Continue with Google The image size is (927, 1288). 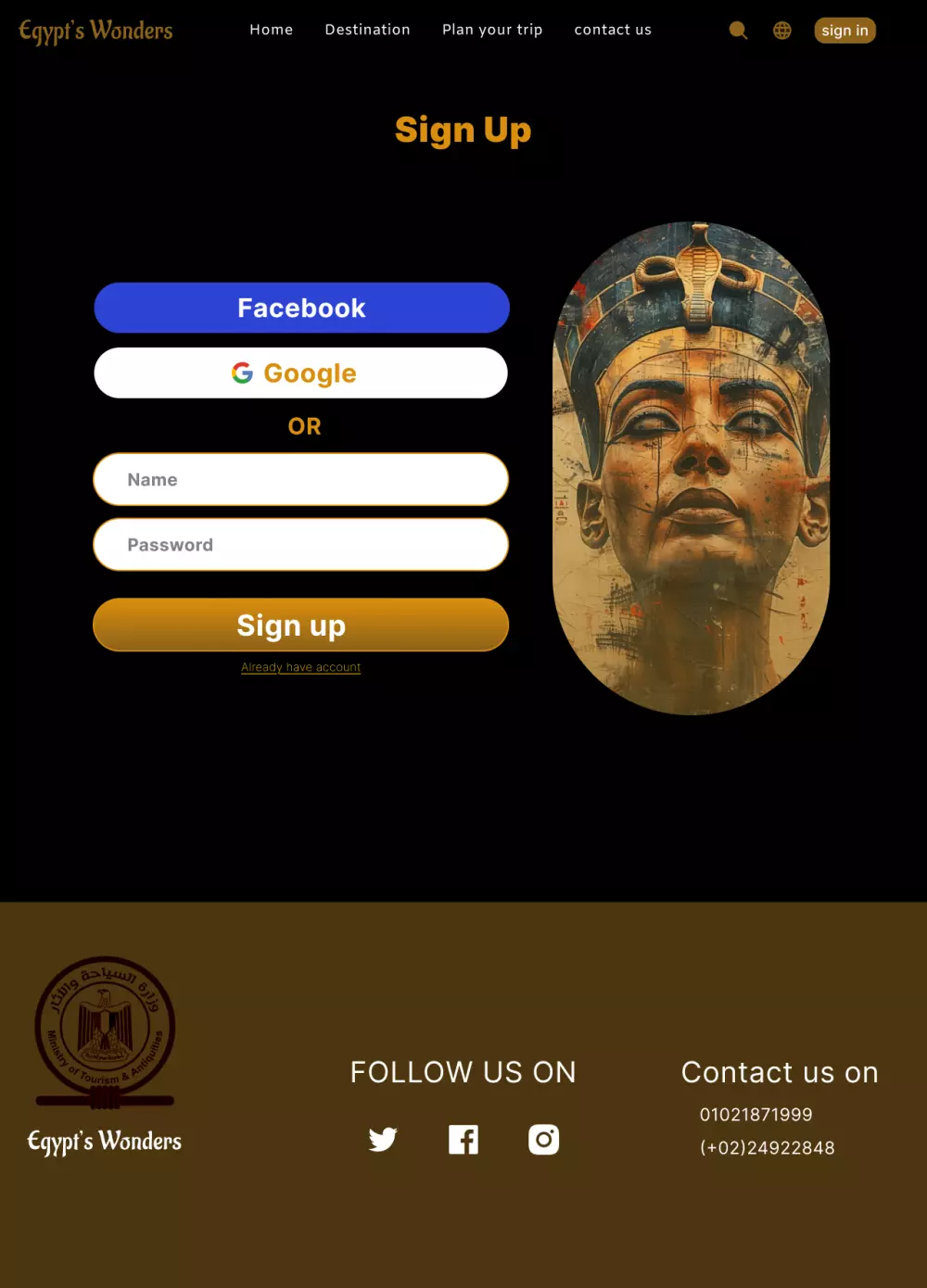pyautogui.click(x=301, y=373)
